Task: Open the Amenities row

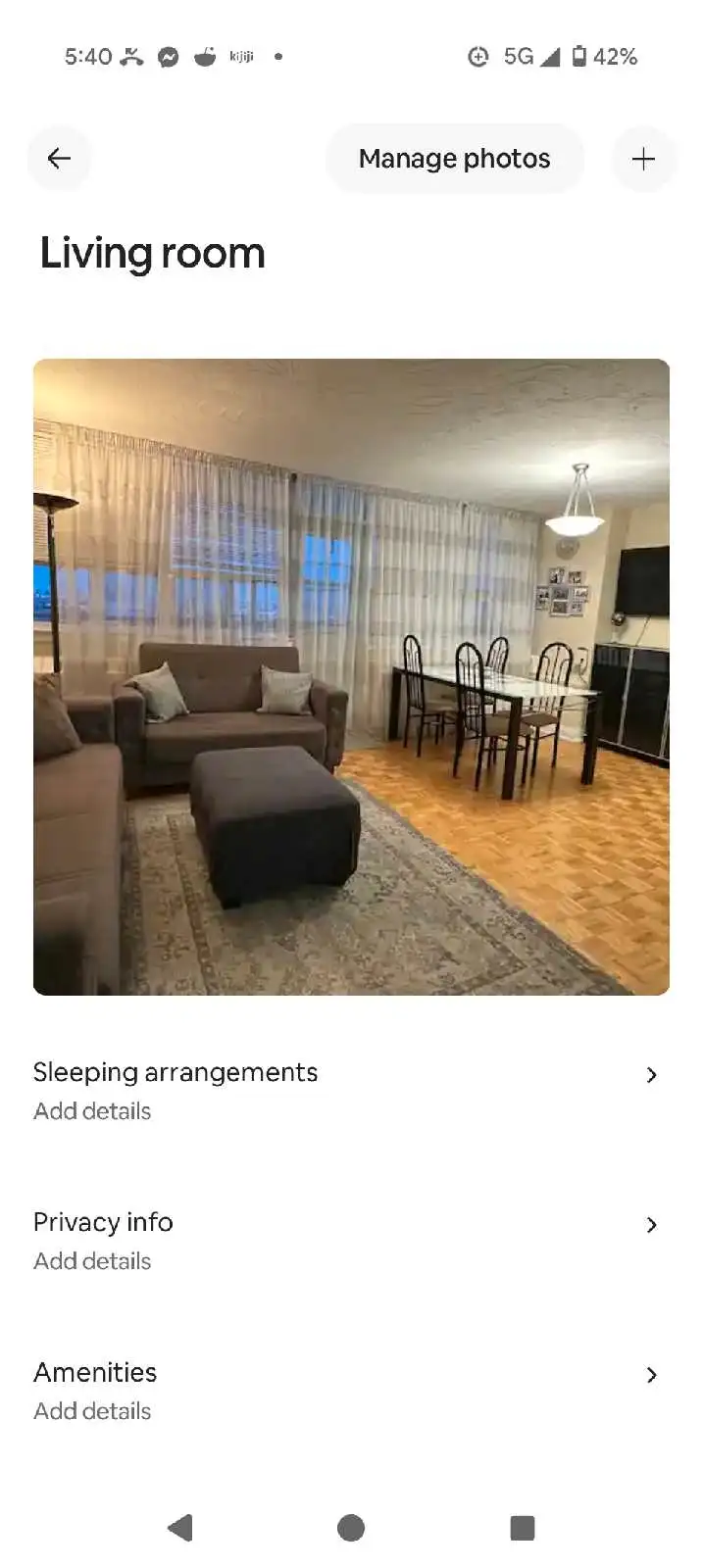Action: [351, 1391]
